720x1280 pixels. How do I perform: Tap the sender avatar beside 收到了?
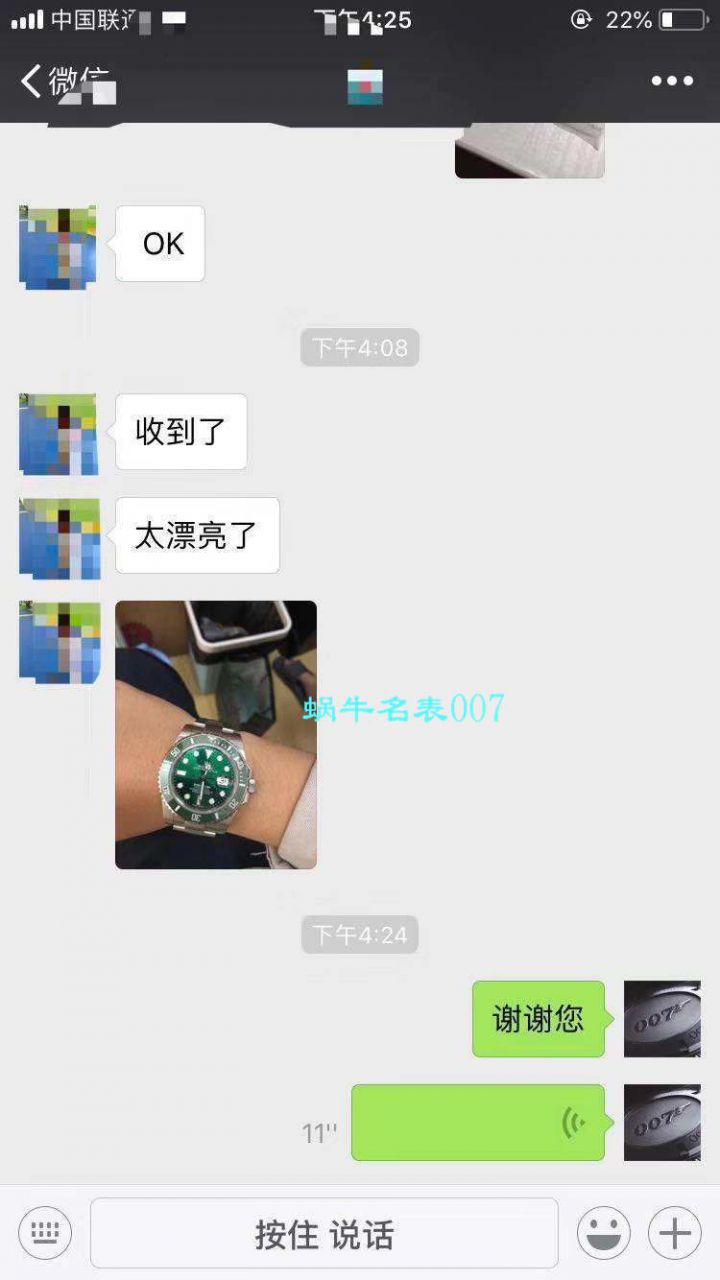coord(58,431)
